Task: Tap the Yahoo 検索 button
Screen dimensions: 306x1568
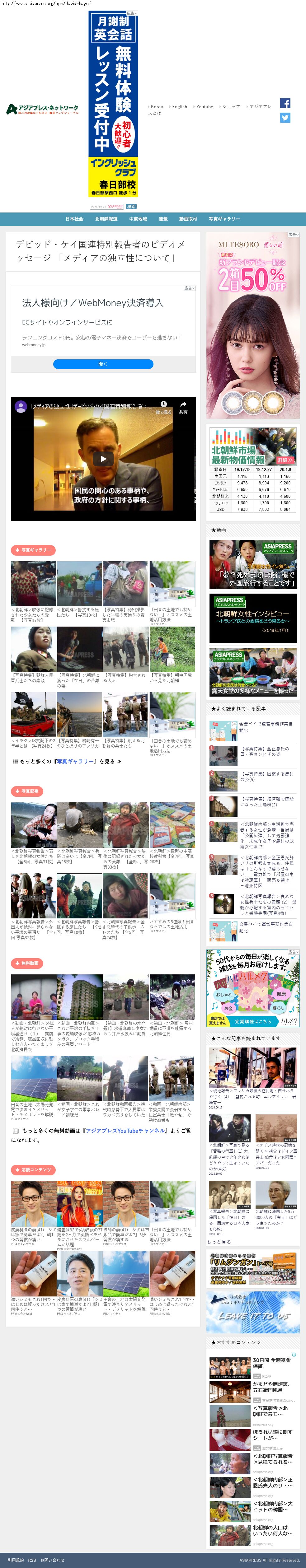Action: pyautogui.click(x=131, y=206)
